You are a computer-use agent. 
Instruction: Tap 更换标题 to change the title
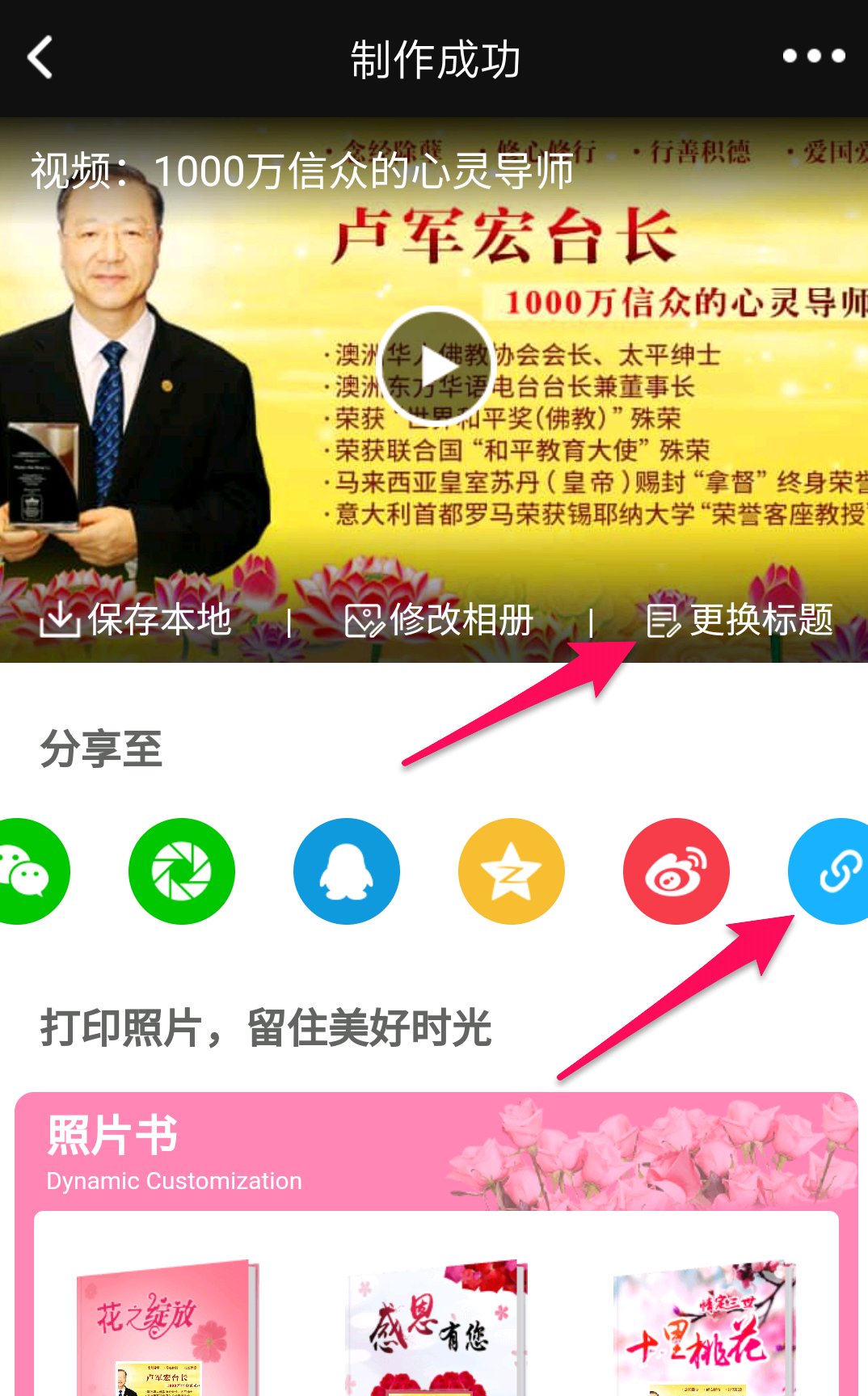pos(739,620)
